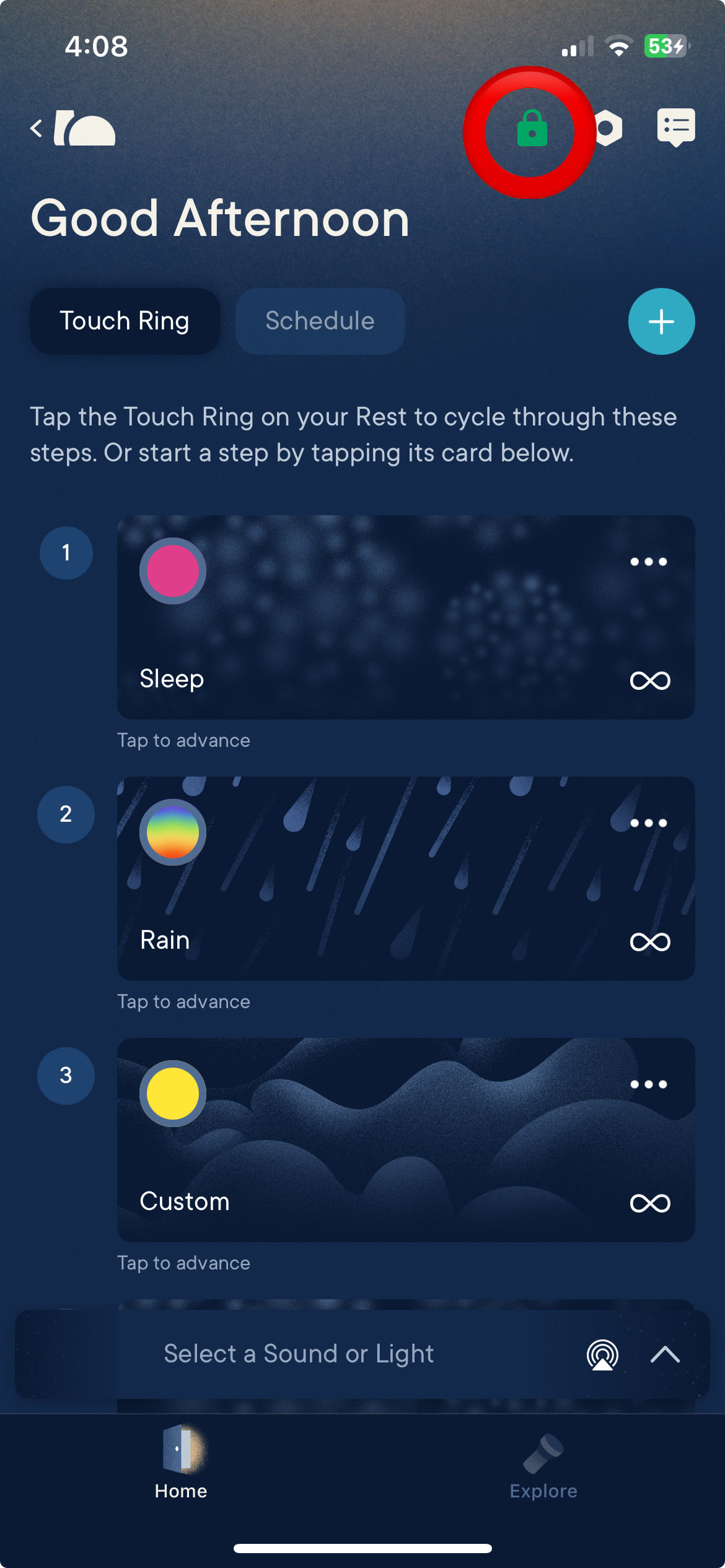Screen dimensions: 725x1568
Task: Open more options for Rain card
Action: point(648,823)
